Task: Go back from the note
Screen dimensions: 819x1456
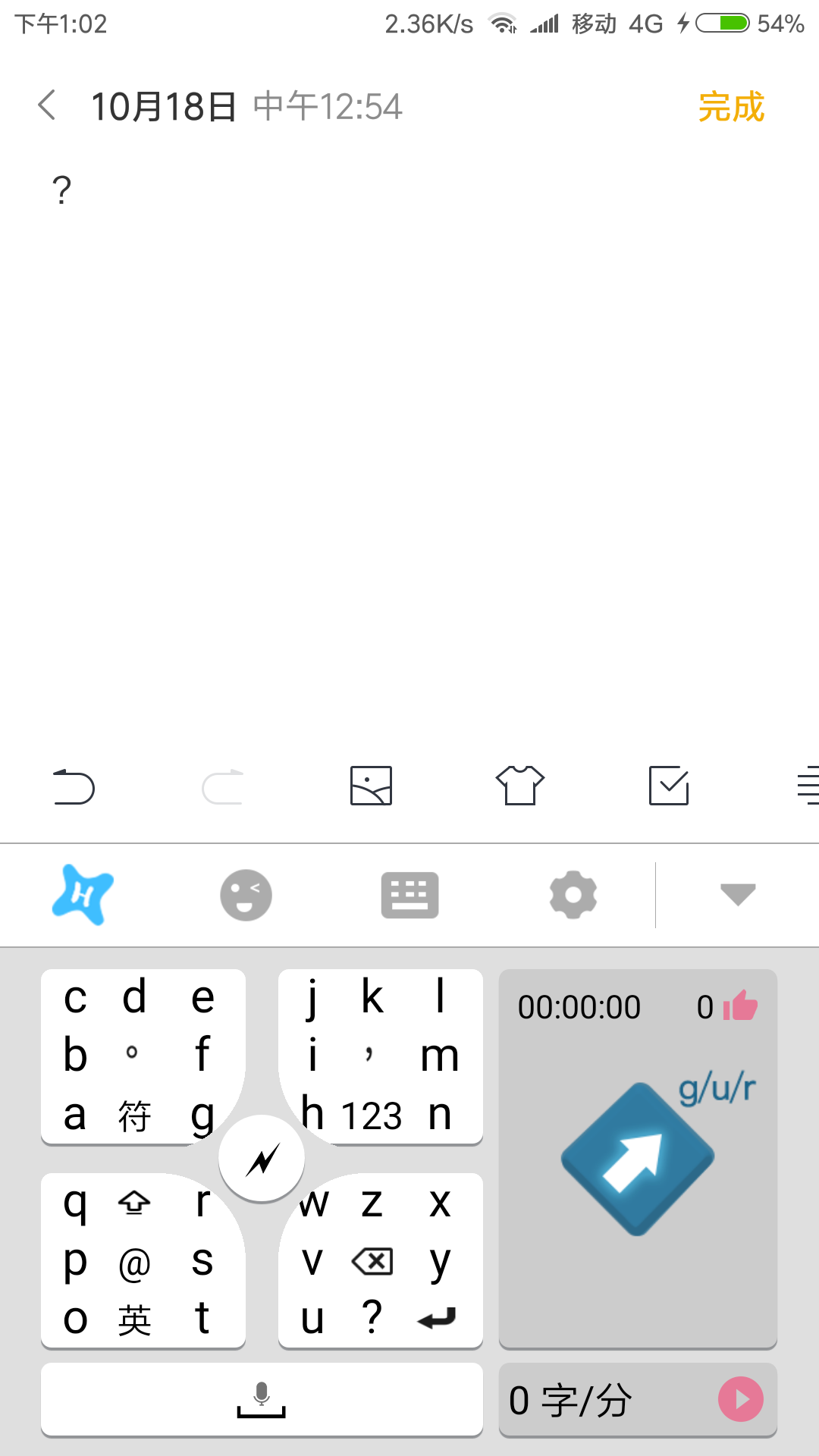Action: pyautogui.click(x=47, y=105)
